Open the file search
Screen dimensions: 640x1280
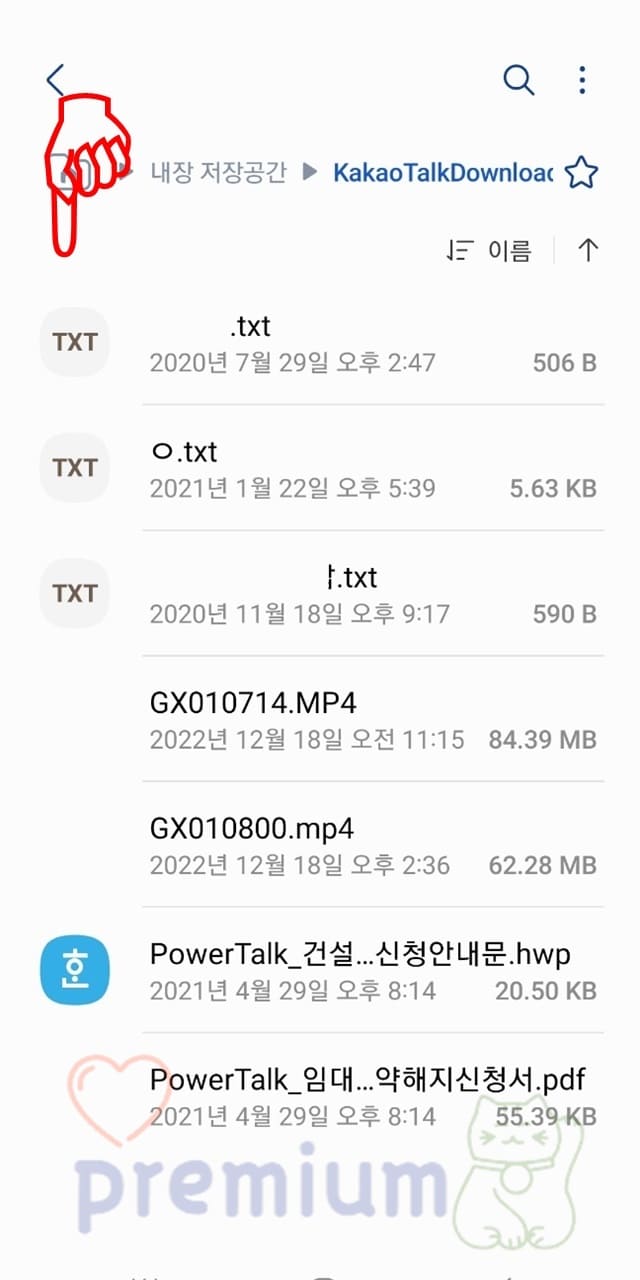point(518,80)
